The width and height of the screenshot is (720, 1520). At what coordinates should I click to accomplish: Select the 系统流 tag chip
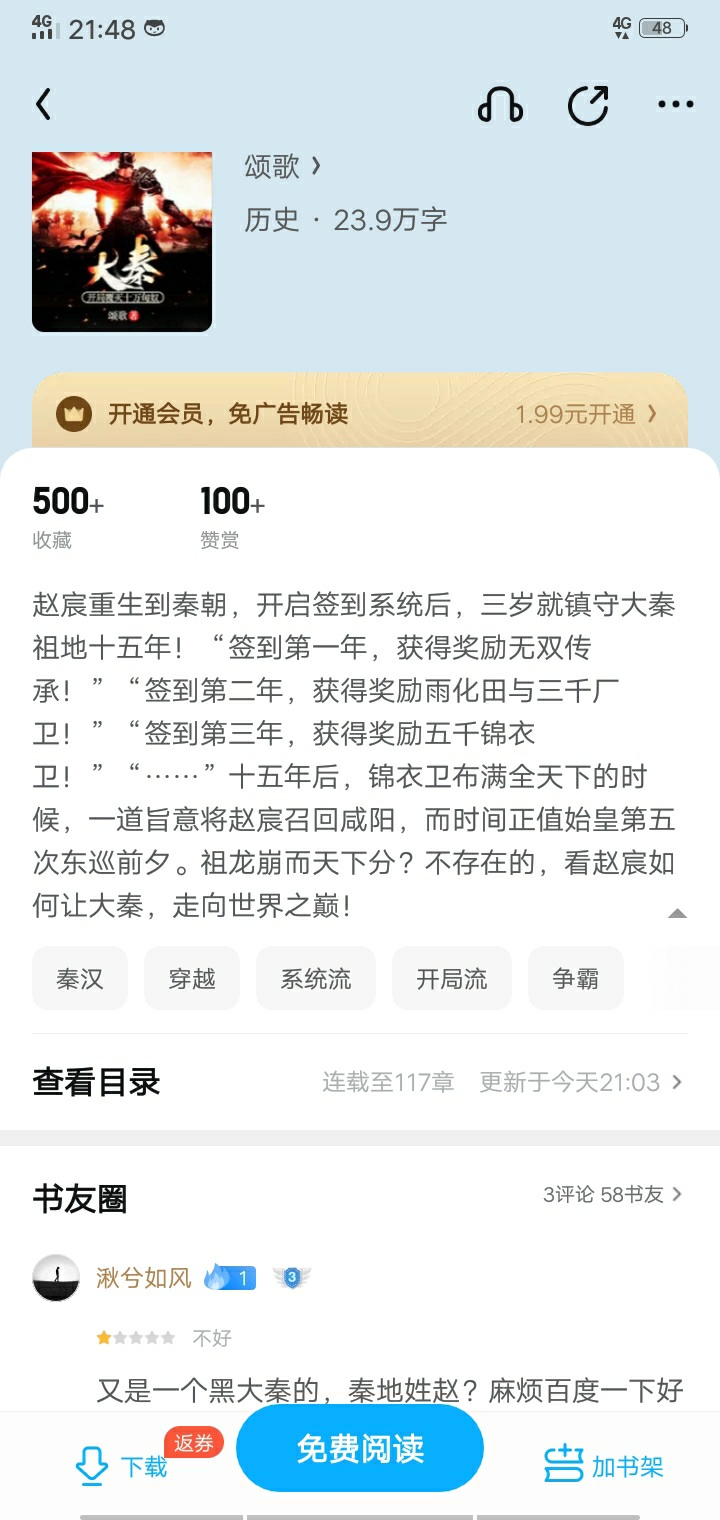point(316,978)
